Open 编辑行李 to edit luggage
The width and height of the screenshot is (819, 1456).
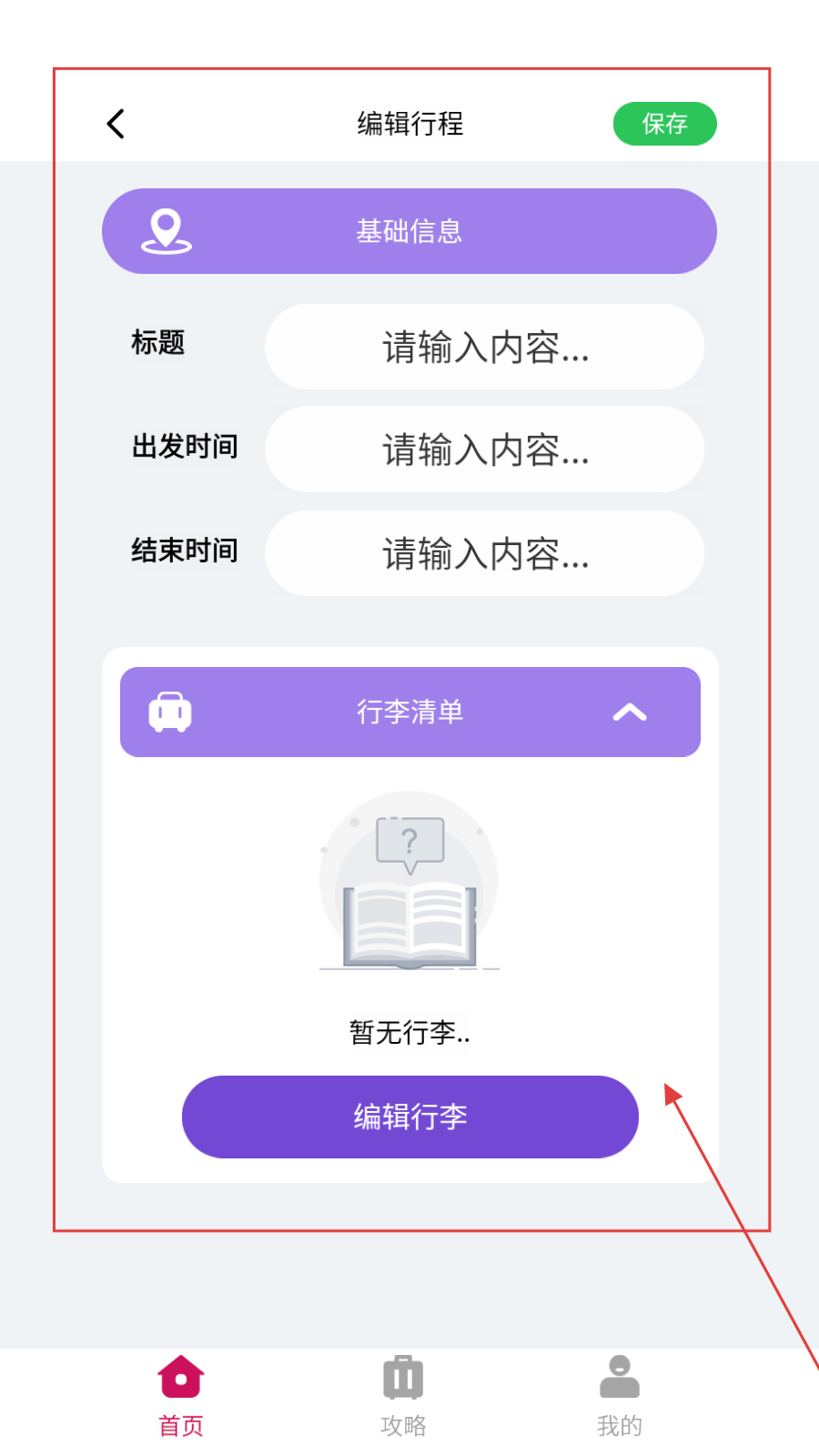tap(409, 1117)
